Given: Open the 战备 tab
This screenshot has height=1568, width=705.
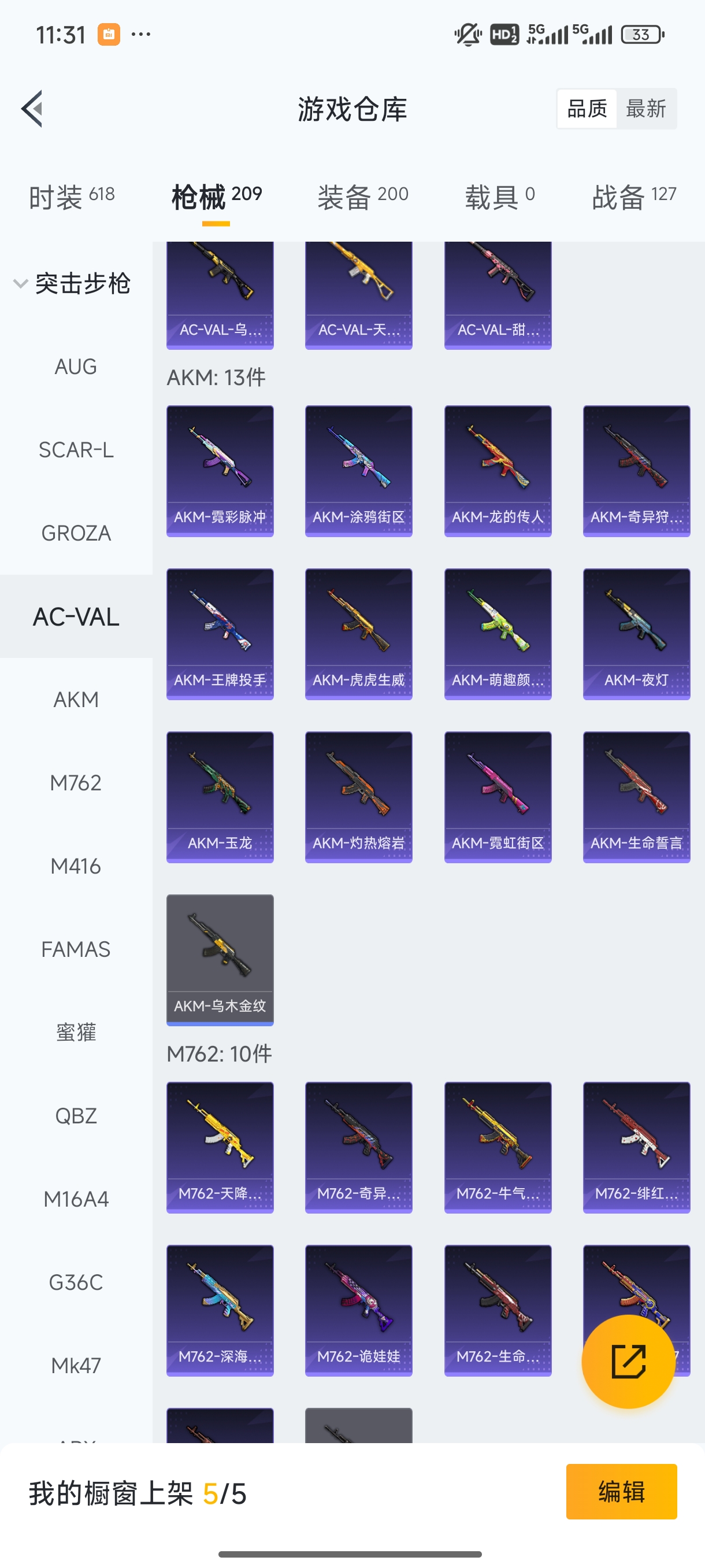Looking at the screenshot, I should coord(634,197).
